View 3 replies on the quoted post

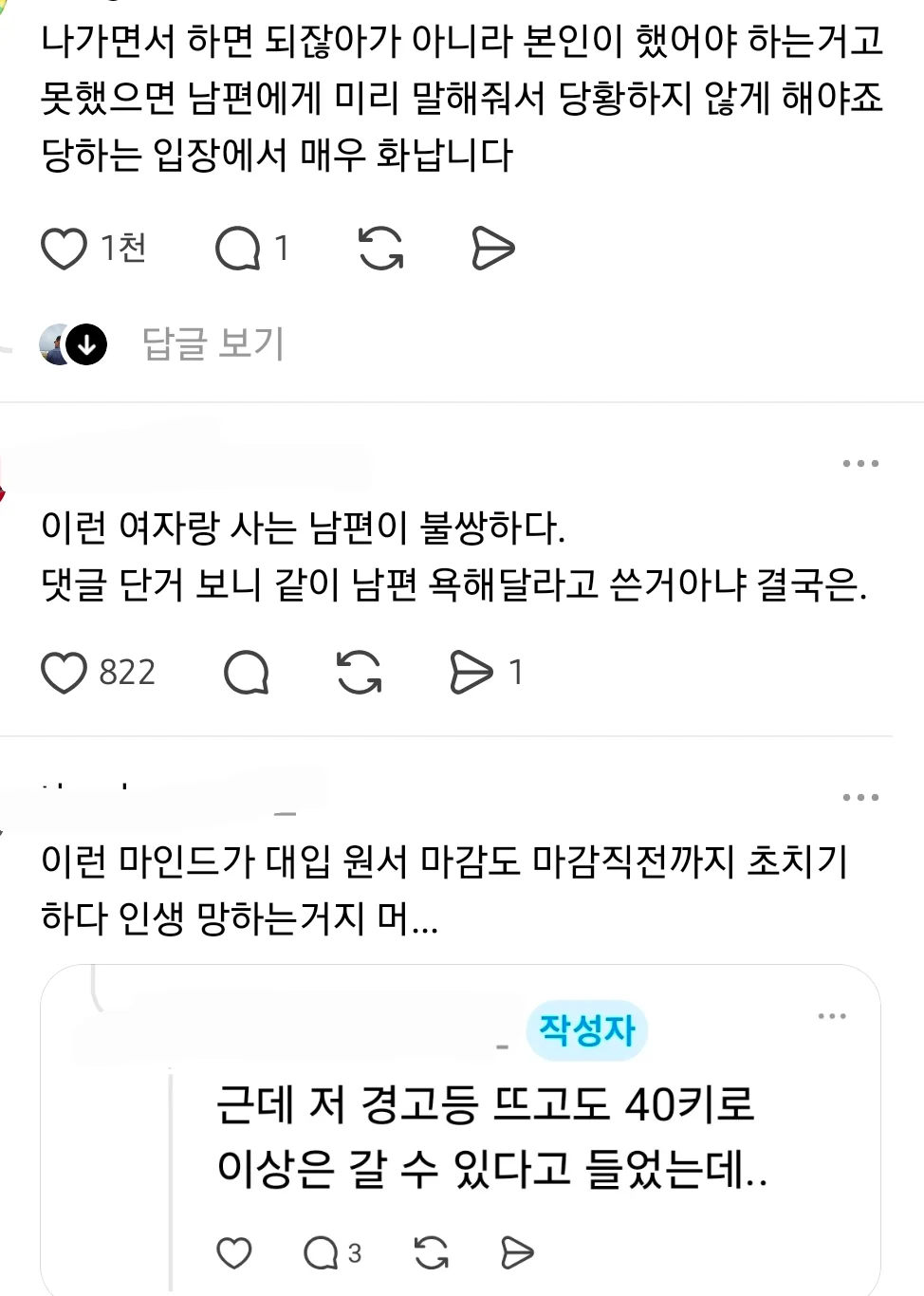pos(332,1253)
